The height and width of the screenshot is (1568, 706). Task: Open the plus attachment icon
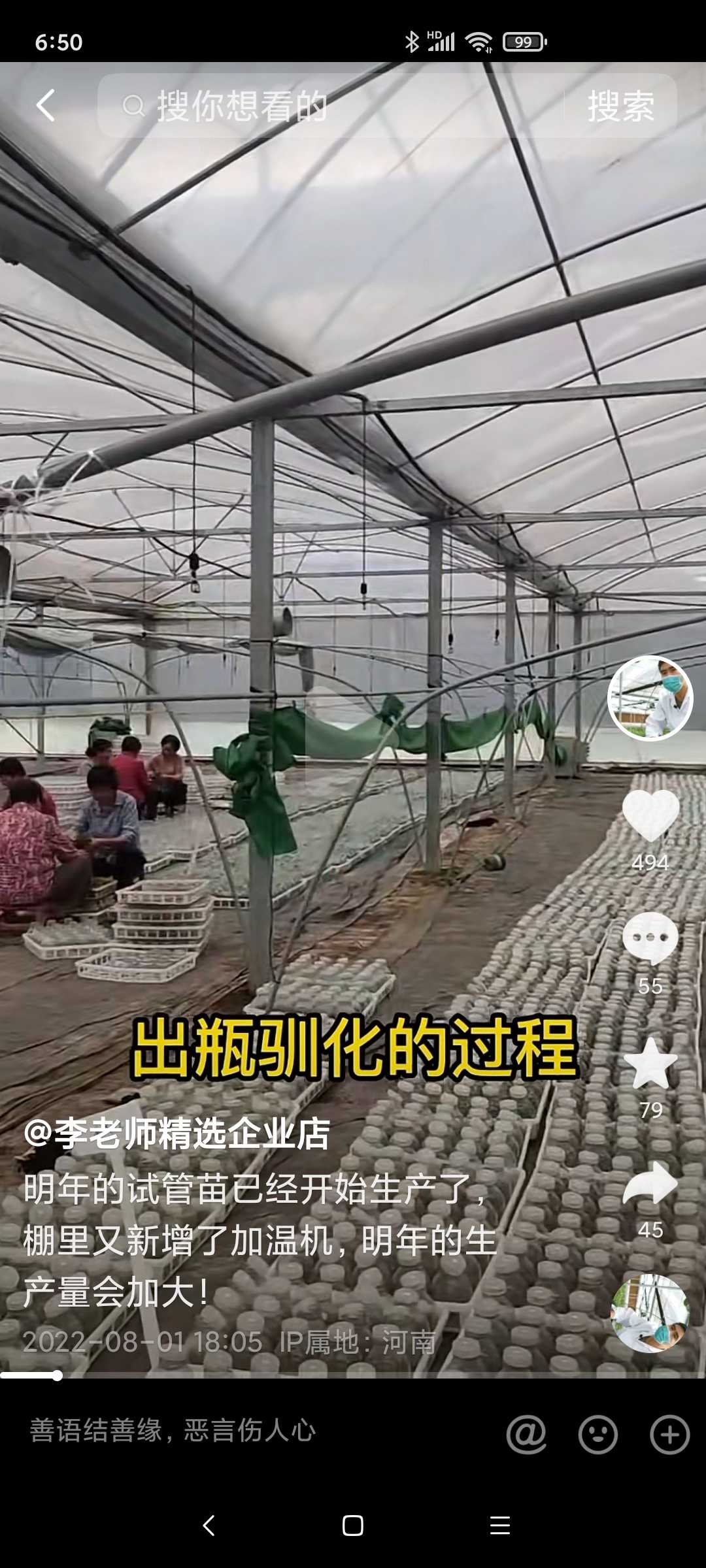pos(670,1435)
